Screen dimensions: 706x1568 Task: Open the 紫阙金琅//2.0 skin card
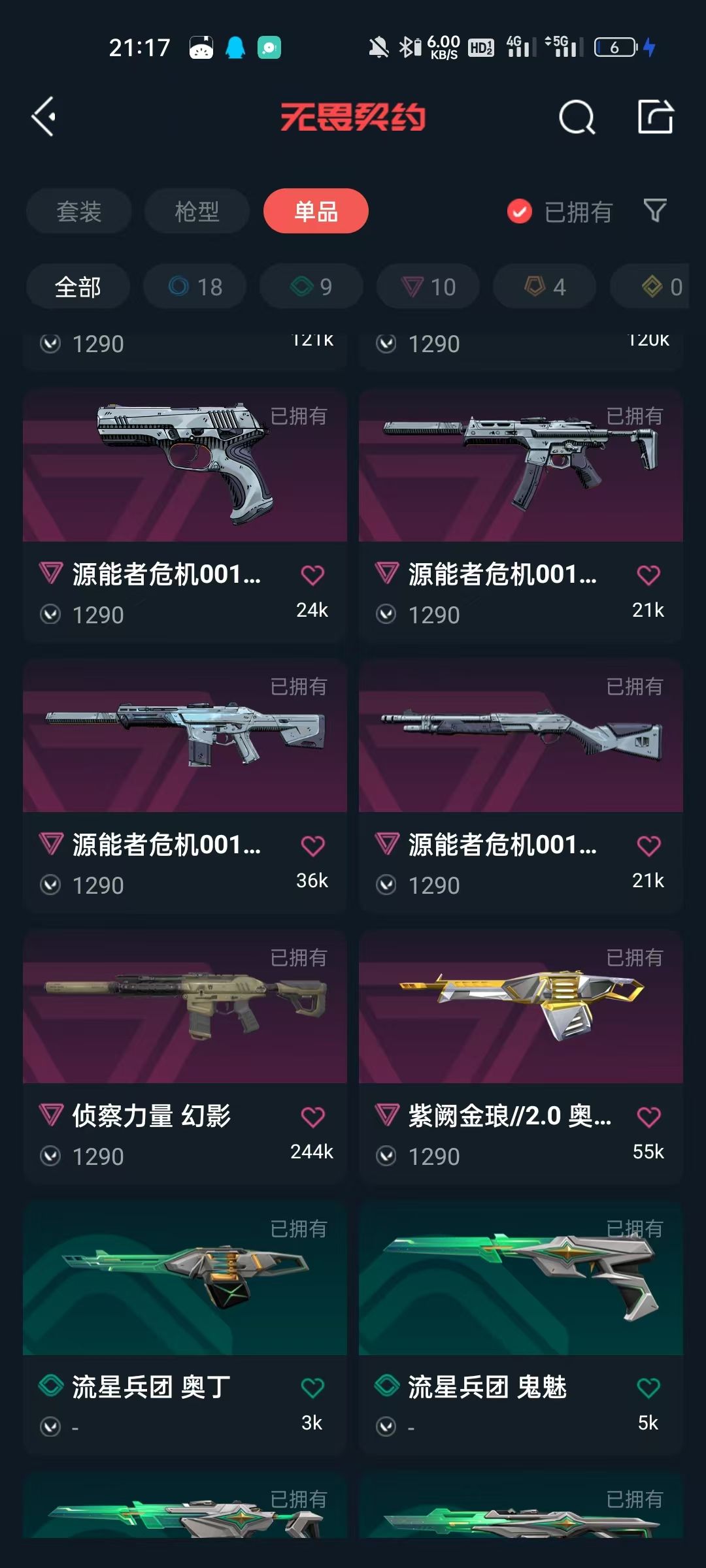(x=521, y=1057)
